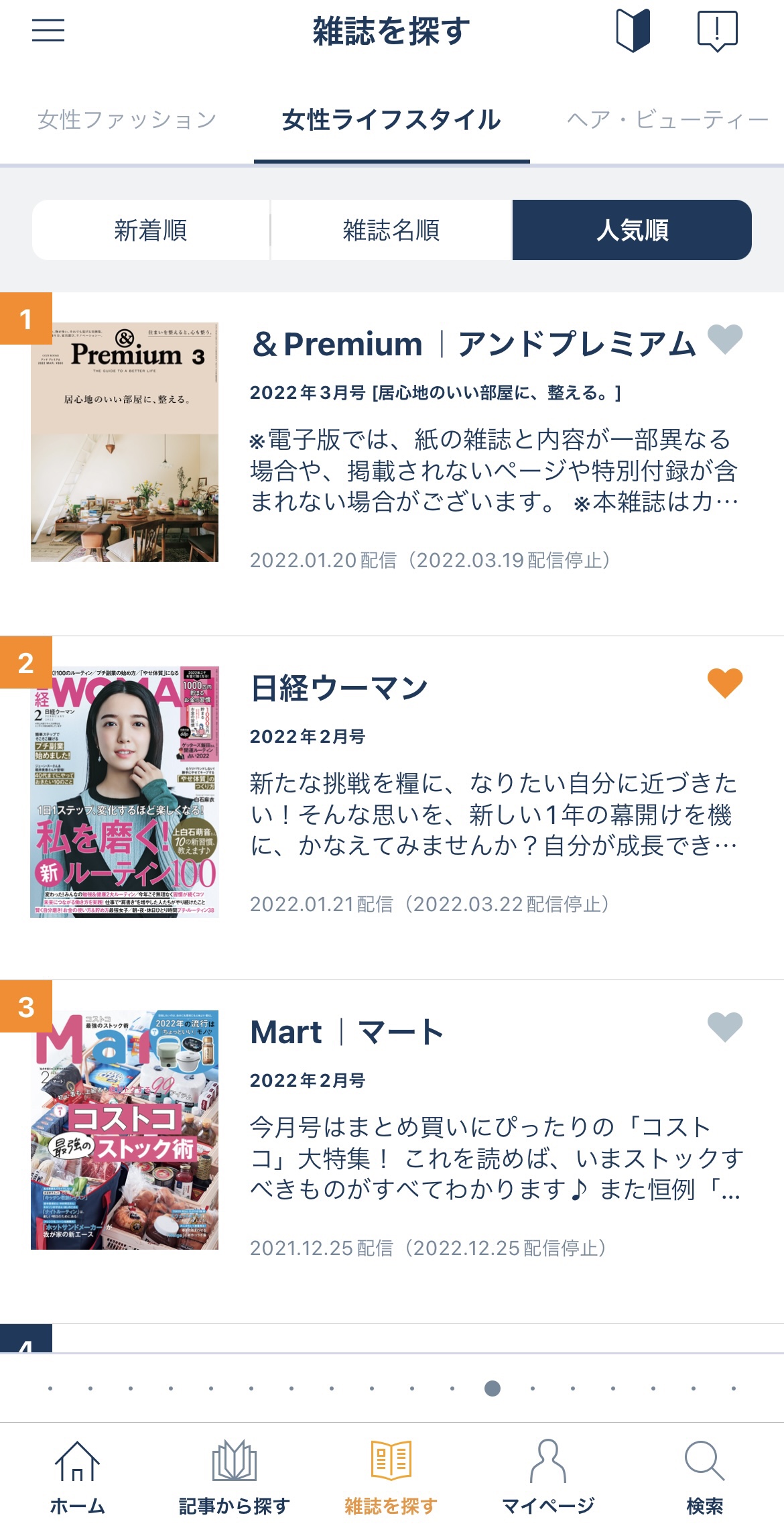Favorite the Mart magazine with the heart
The height and width of the screenshot is (1538, 784).
(x=725, y=1027)
